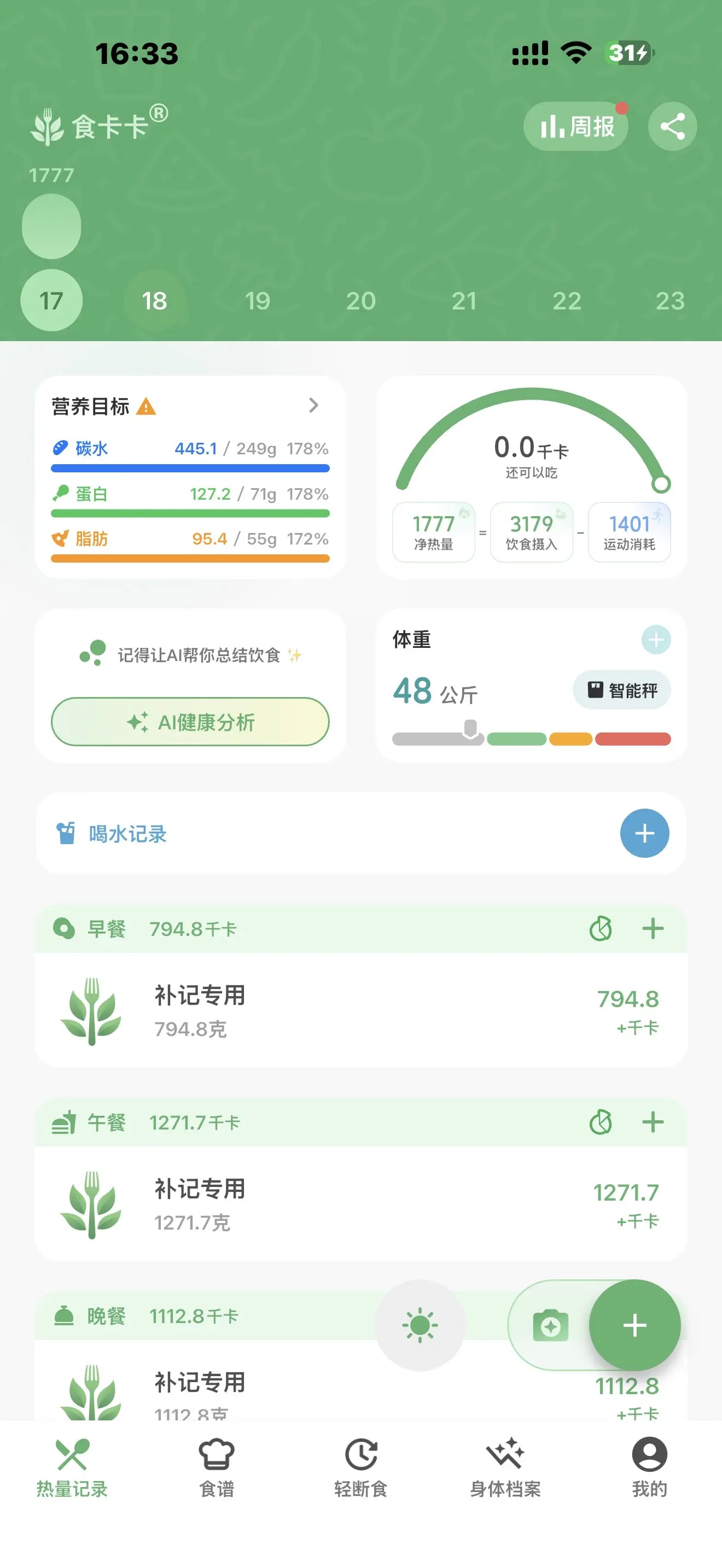Share today's calorie record
Viewport: 722px width, 1568px height.
[x=672, y=126]
